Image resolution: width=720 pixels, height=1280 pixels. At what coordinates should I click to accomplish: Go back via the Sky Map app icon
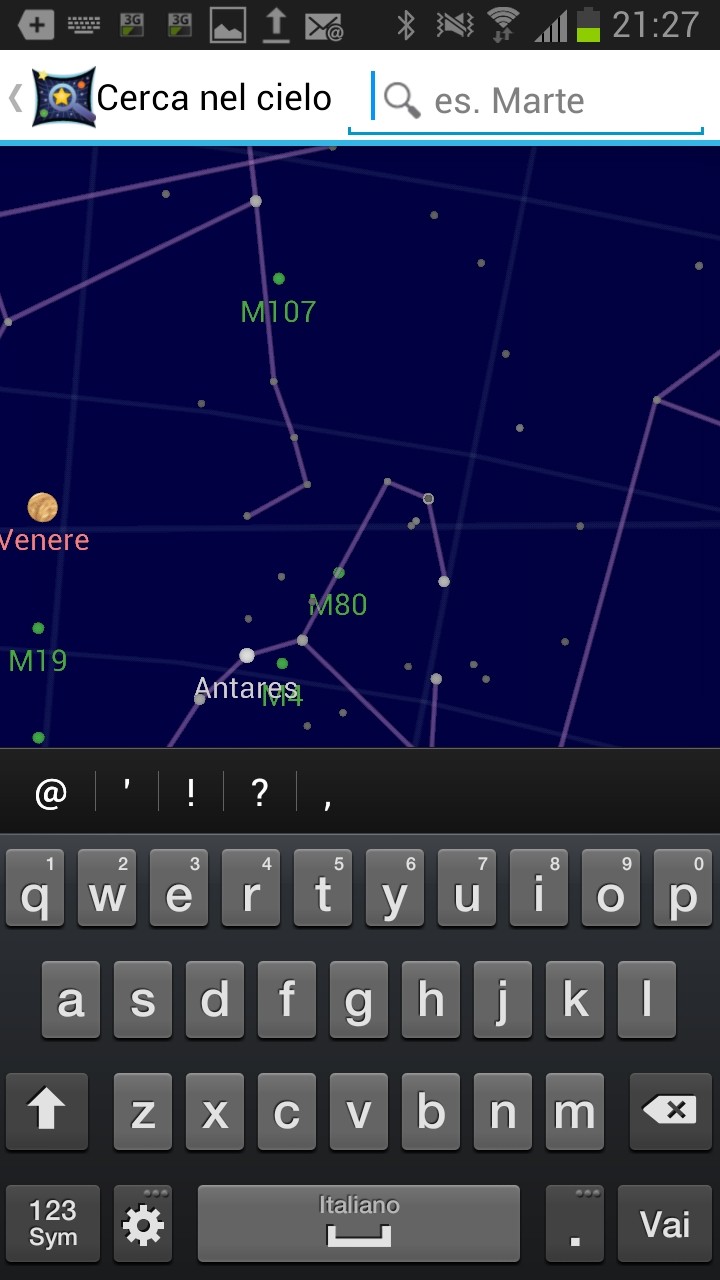62,97
